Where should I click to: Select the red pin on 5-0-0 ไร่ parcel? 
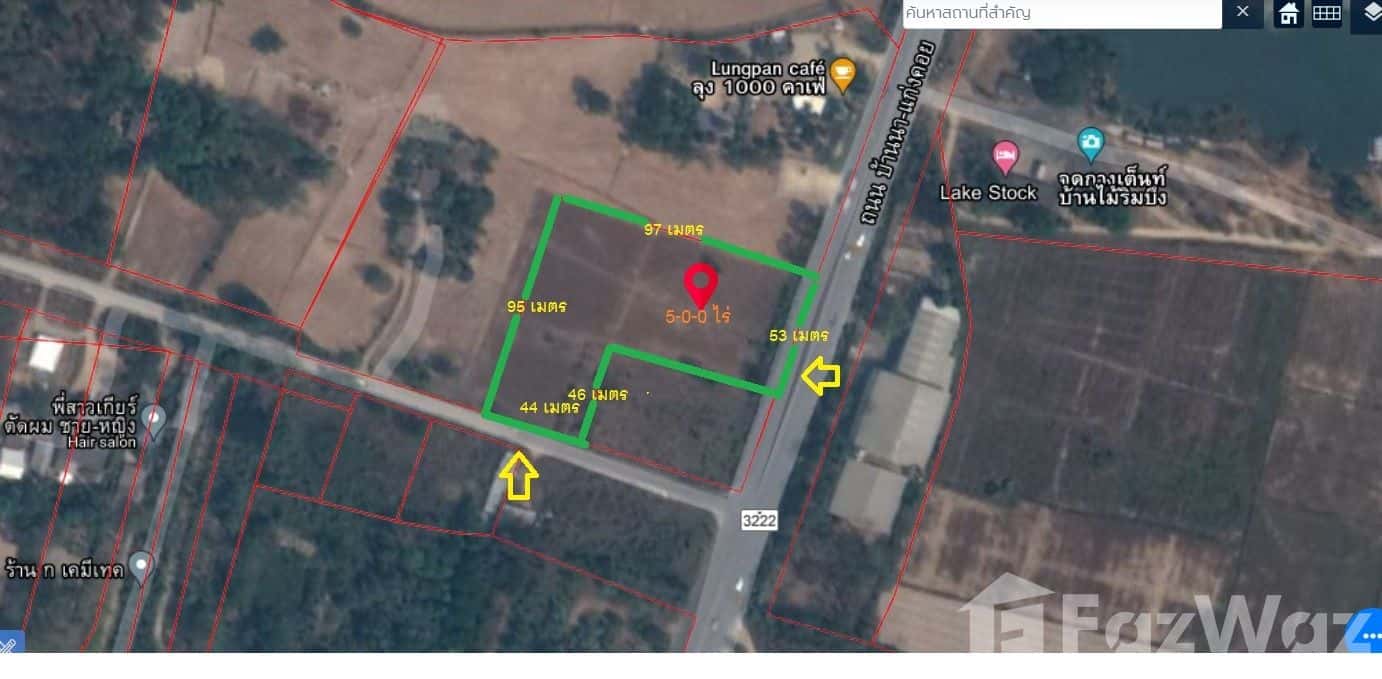pyautogui.click(x=700, y=284)
